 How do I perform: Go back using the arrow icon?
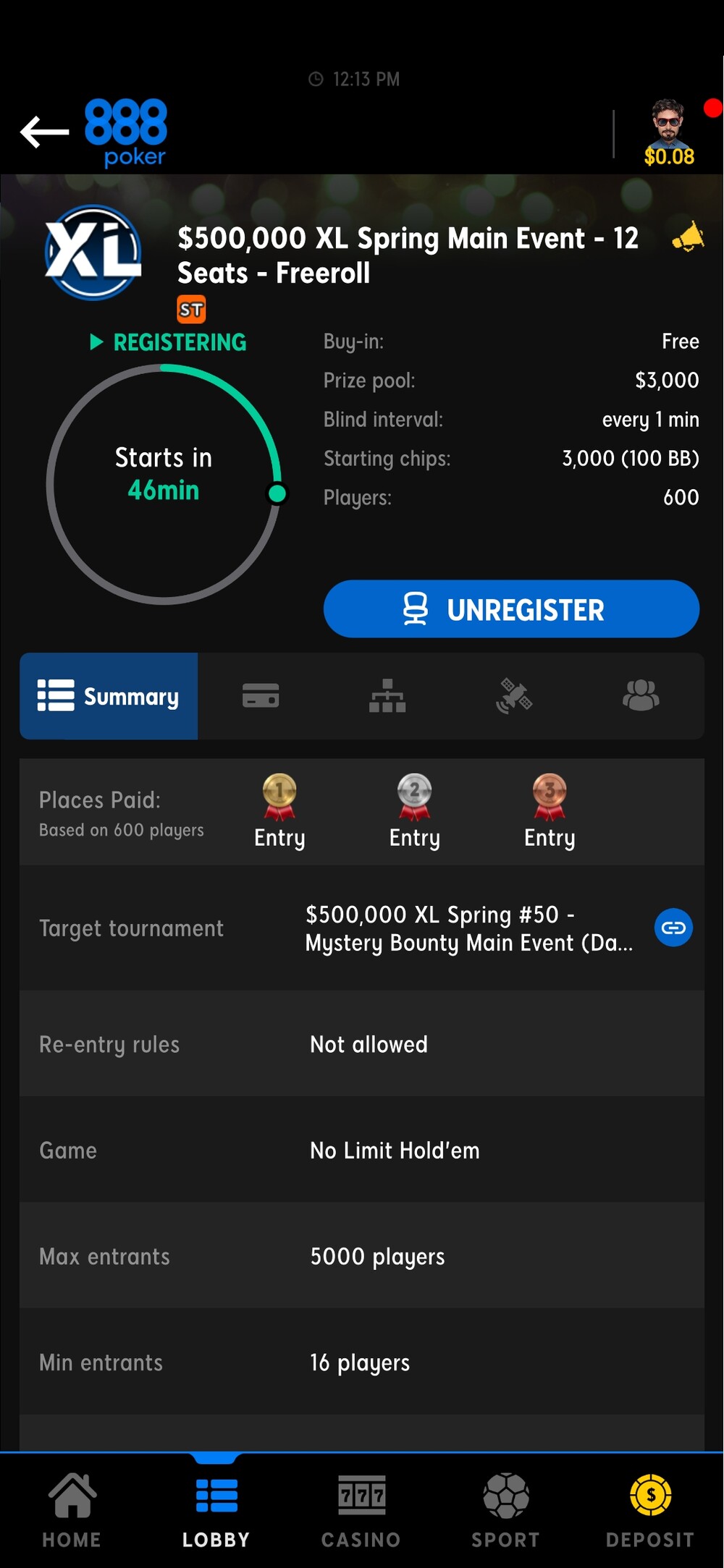(x=45, y=132)
